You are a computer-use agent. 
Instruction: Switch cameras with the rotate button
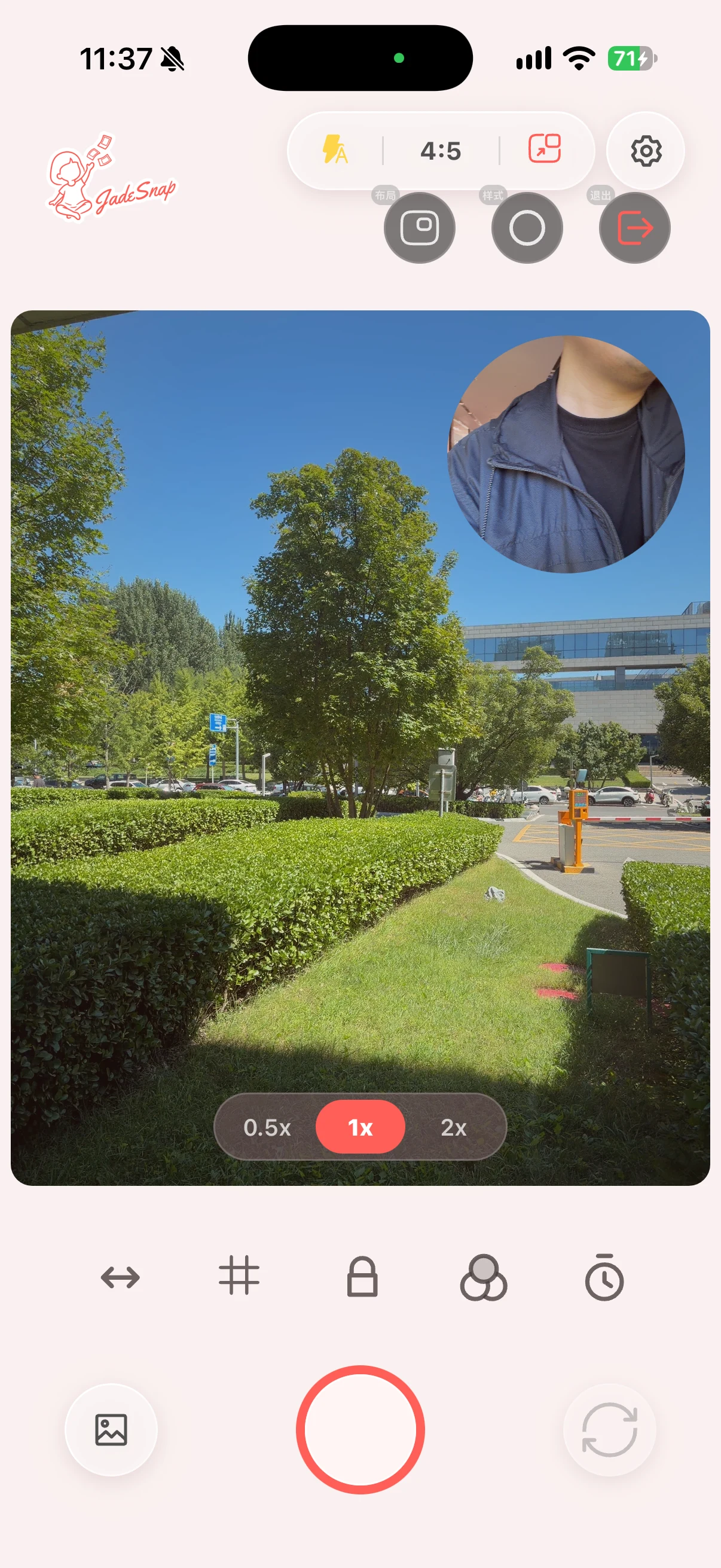609,1429
